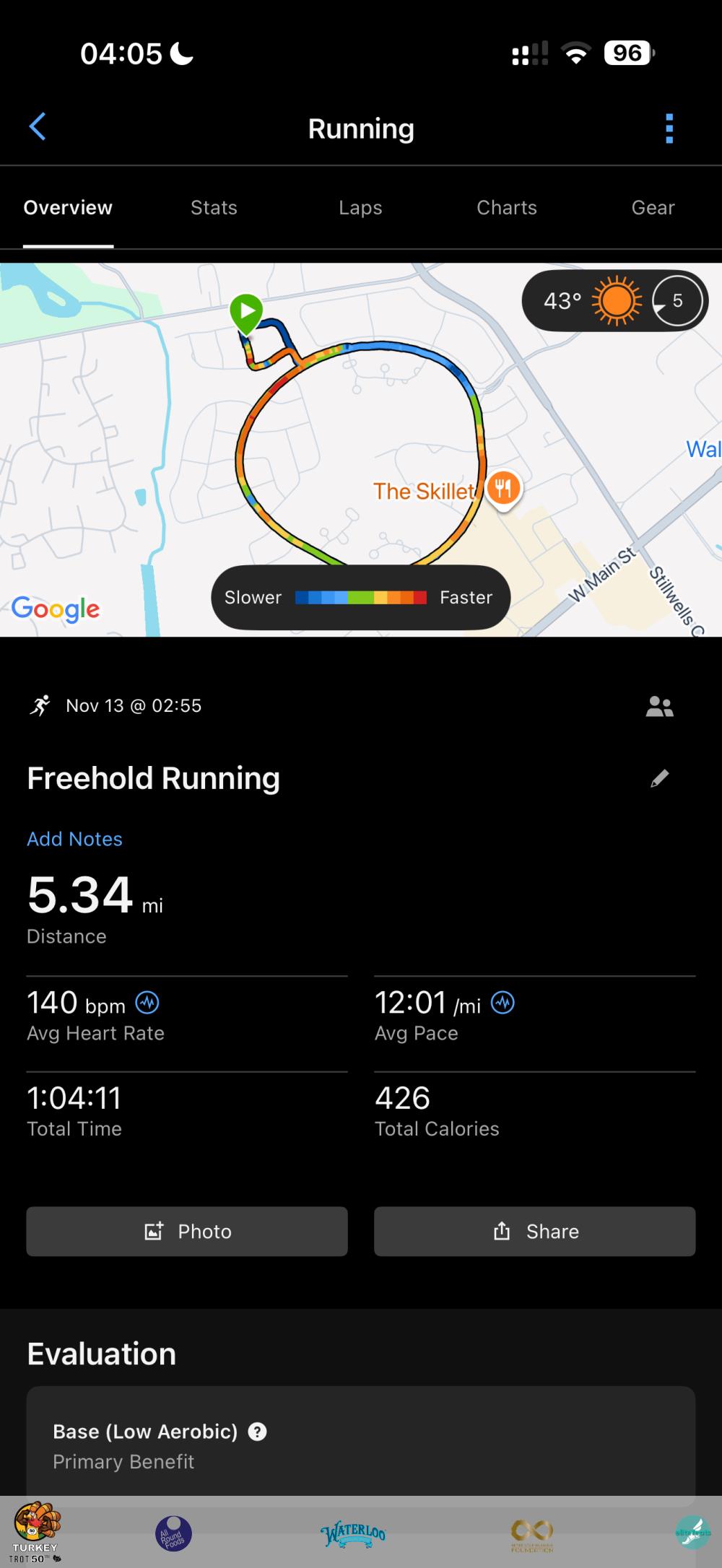
Task: Switch to the Stats tab
Action: point(214,208)
